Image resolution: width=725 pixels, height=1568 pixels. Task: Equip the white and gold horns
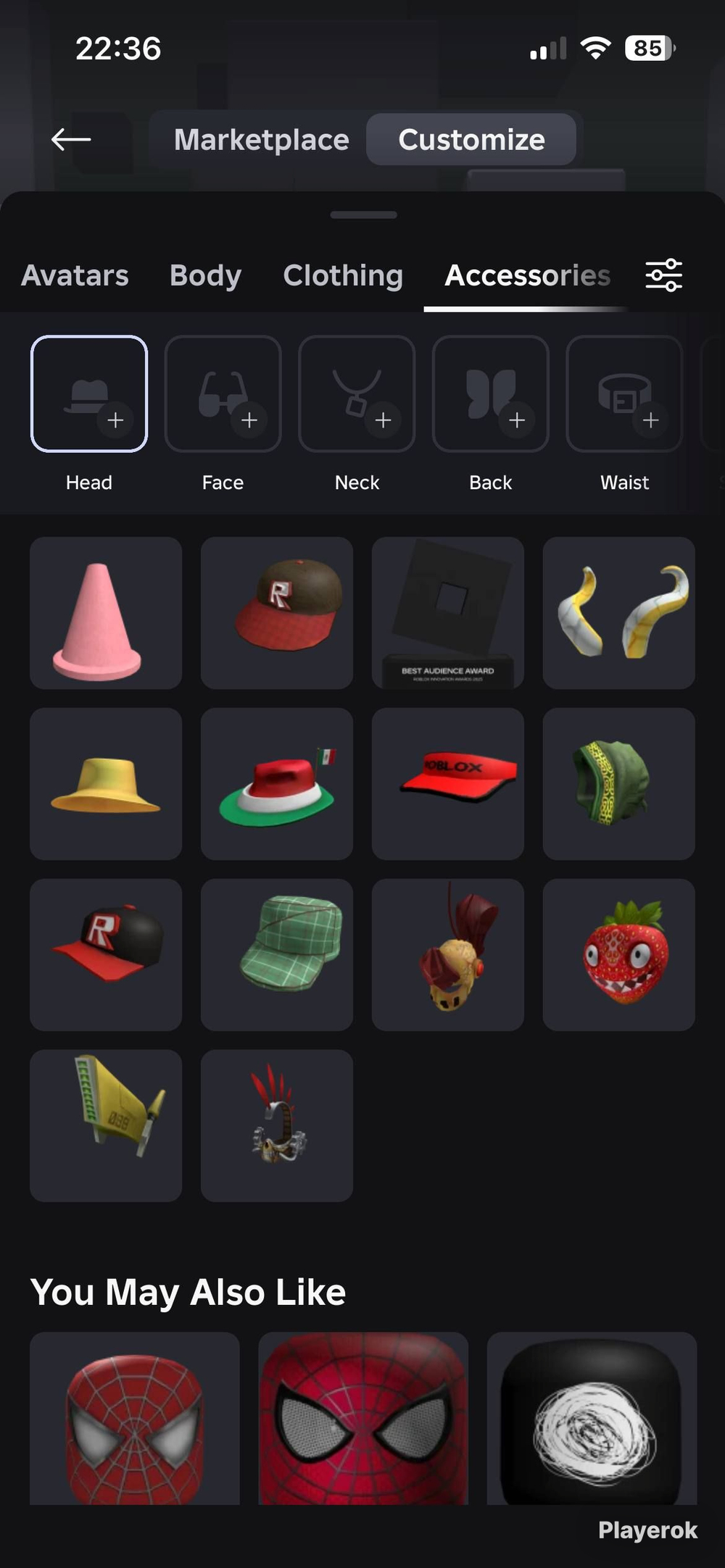click(619, 613)
